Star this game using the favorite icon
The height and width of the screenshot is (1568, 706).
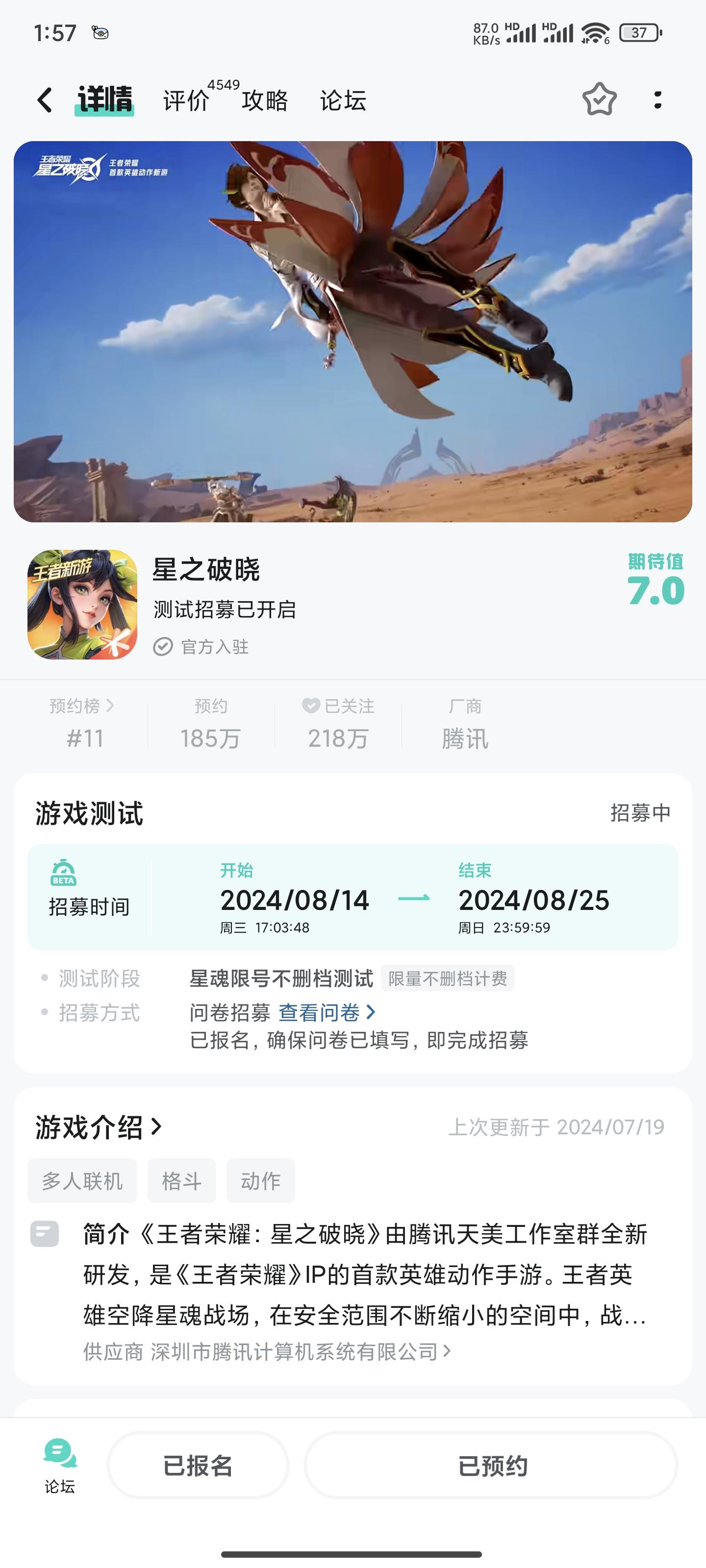(599, 99)
